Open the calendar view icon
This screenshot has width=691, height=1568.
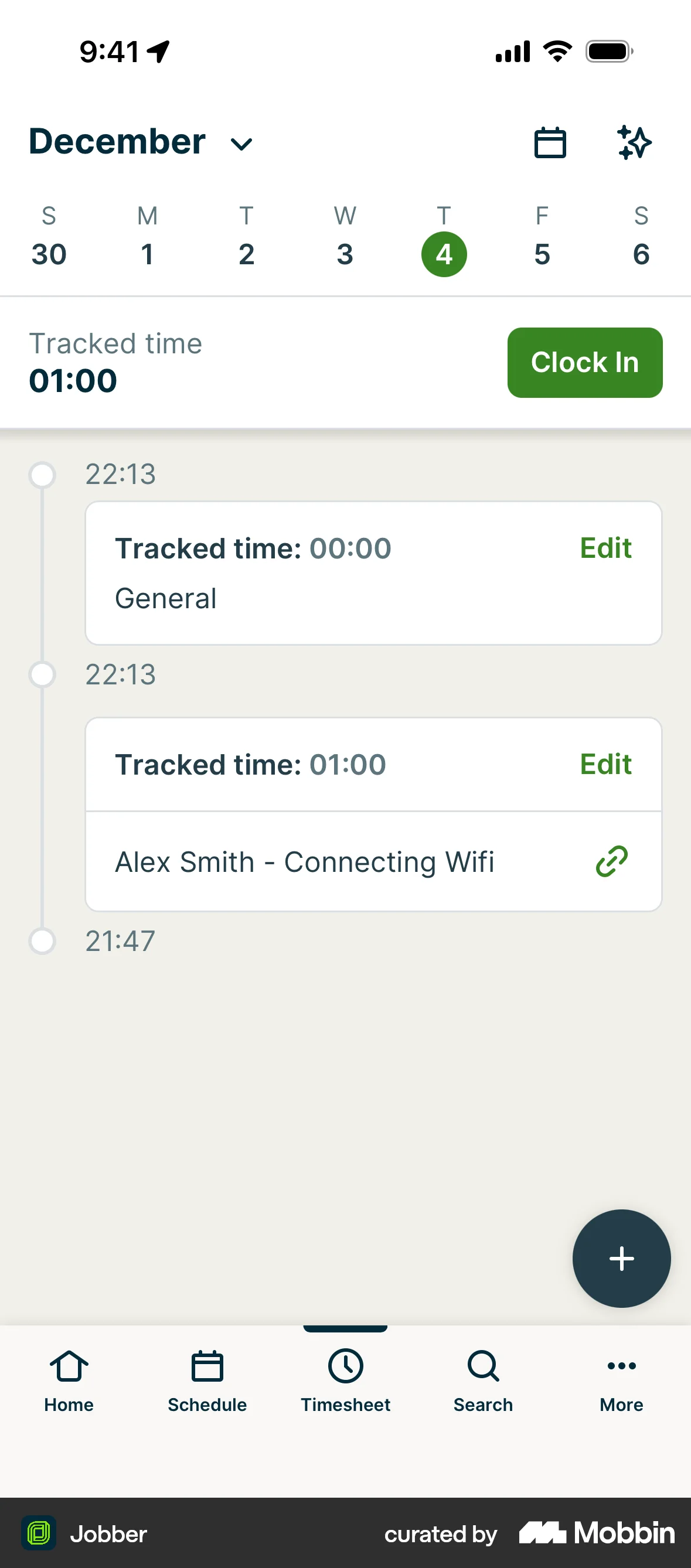pyautogui.click(x=550, y=142)
